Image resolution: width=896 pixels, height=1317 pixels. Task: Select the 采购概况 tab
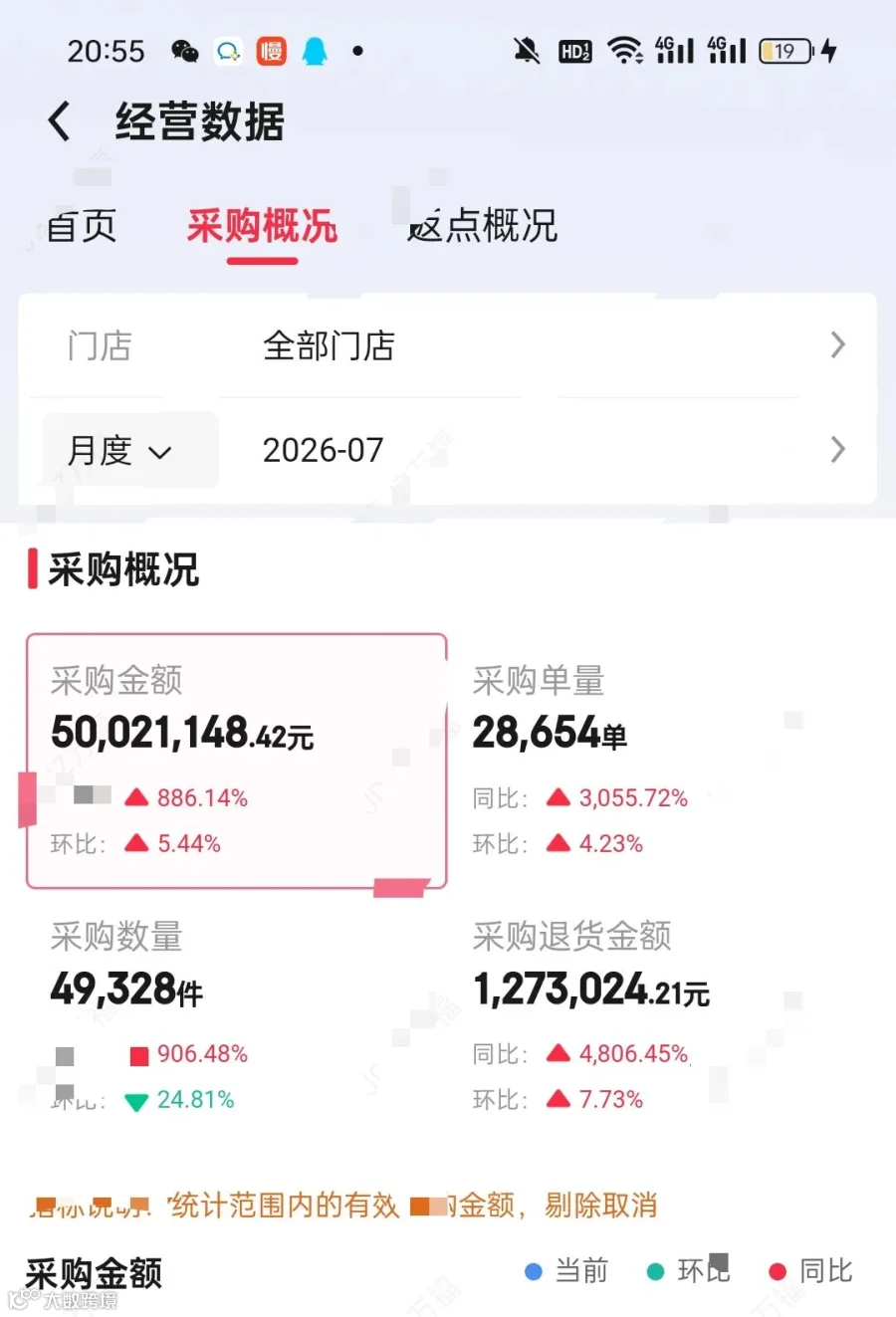coord(262,227)
